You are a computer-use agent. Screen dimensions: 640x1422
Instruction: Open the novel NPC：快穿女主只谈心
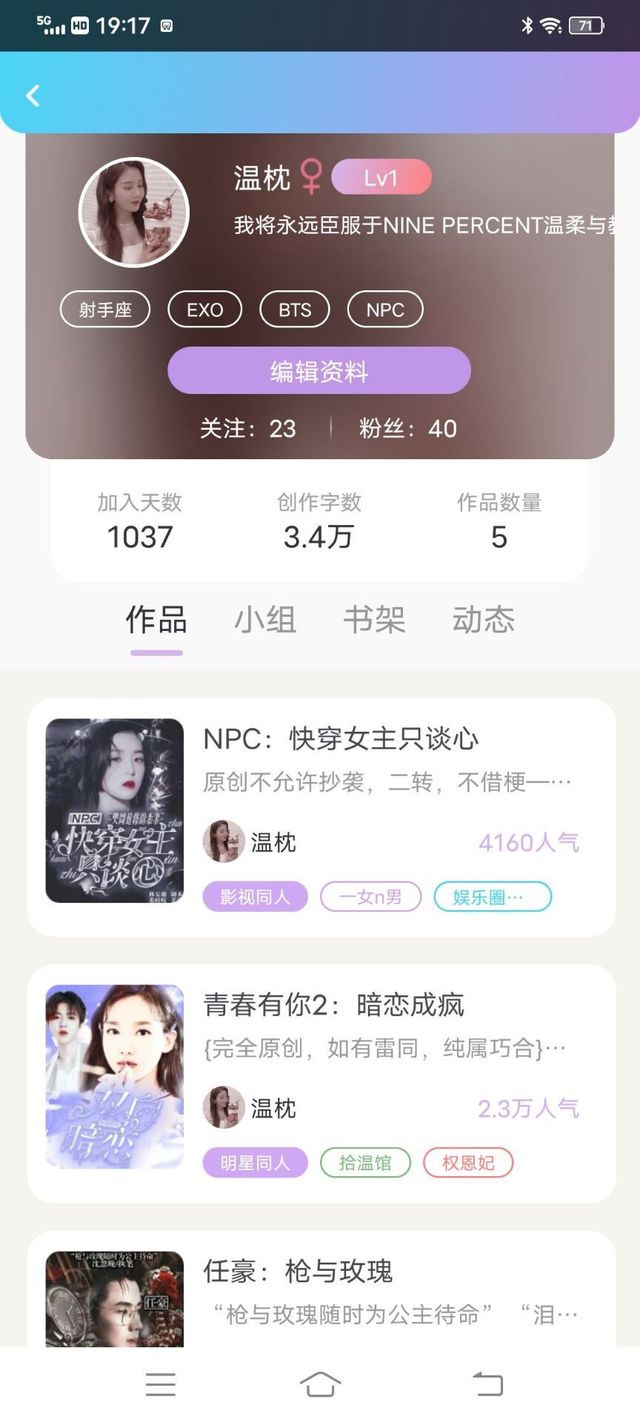[341, 739]
